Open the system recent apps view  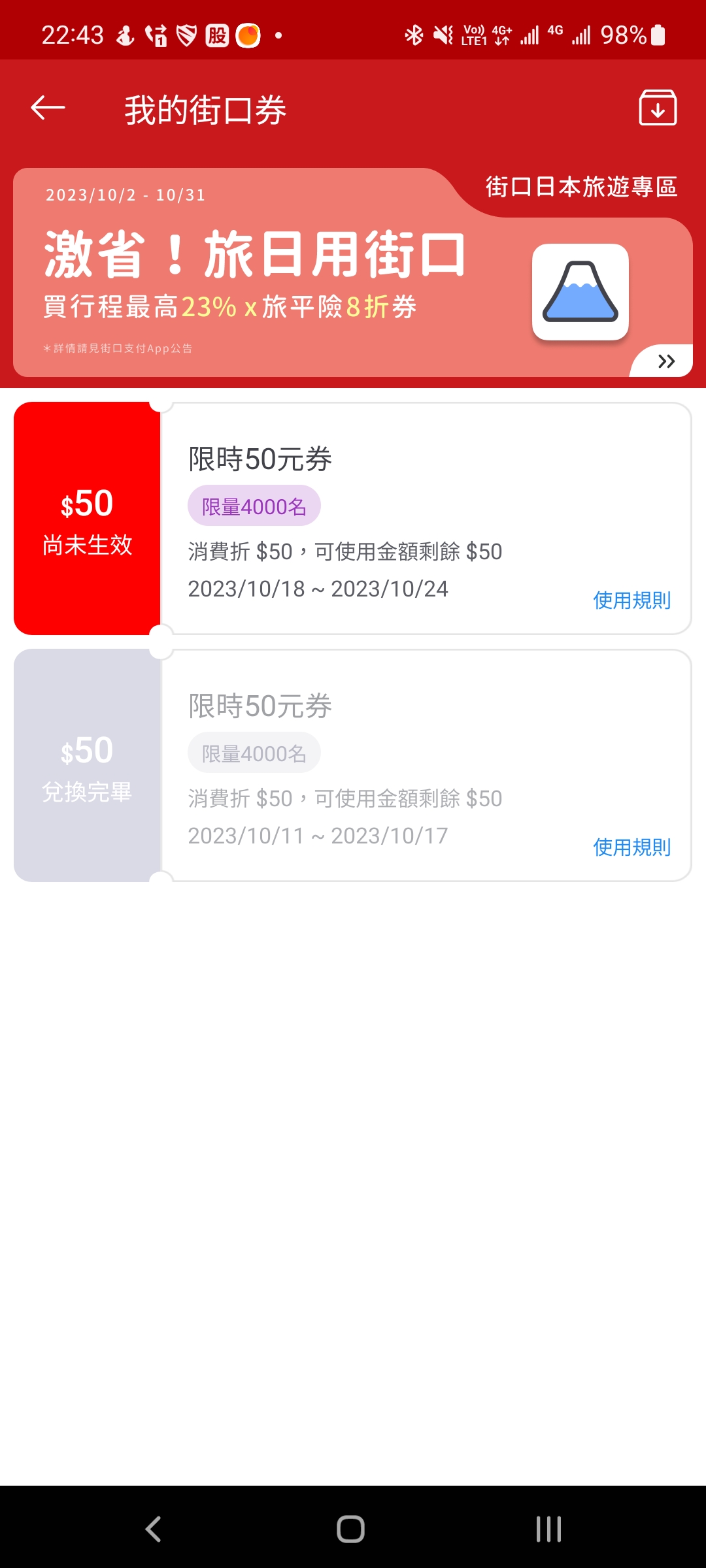point(548,1529)
